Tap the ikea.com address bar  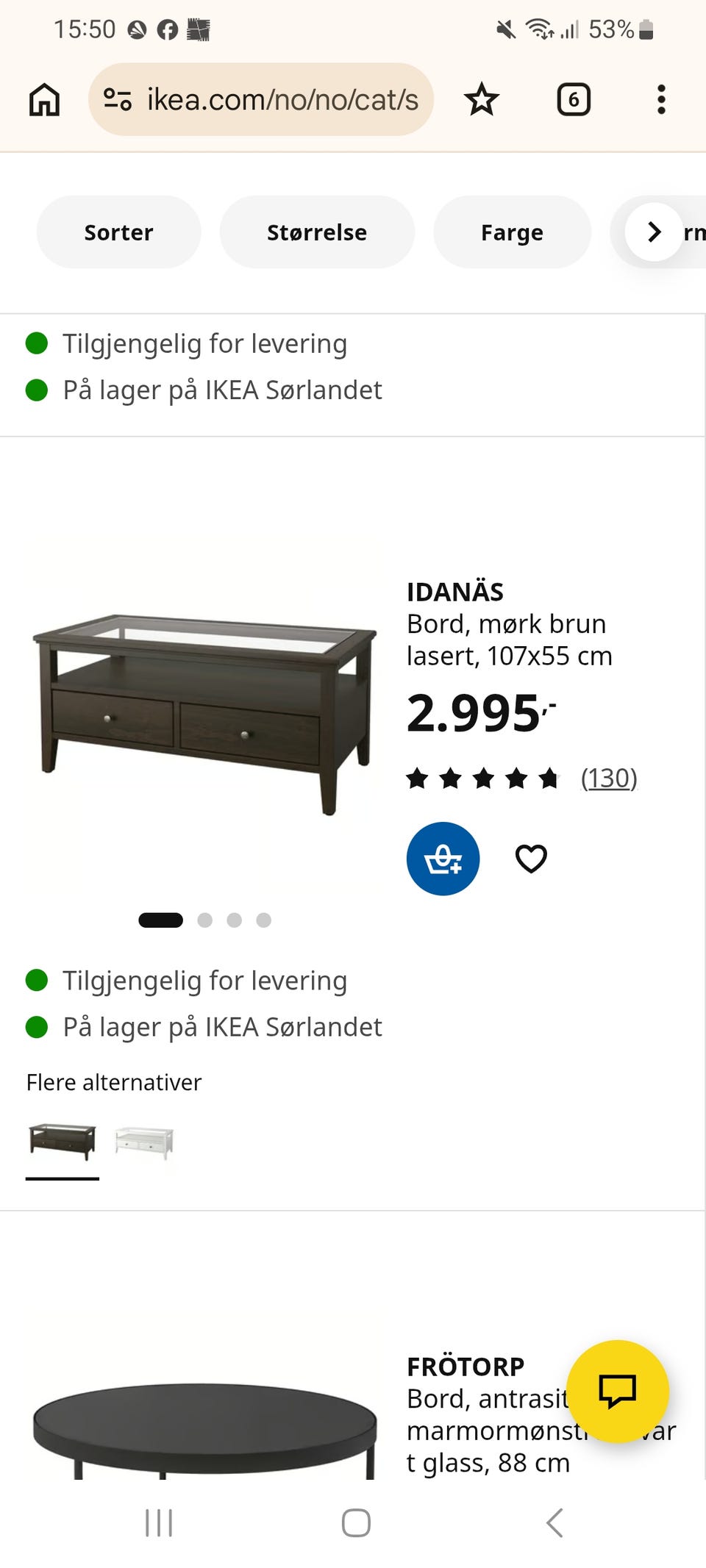pos(261,99)
